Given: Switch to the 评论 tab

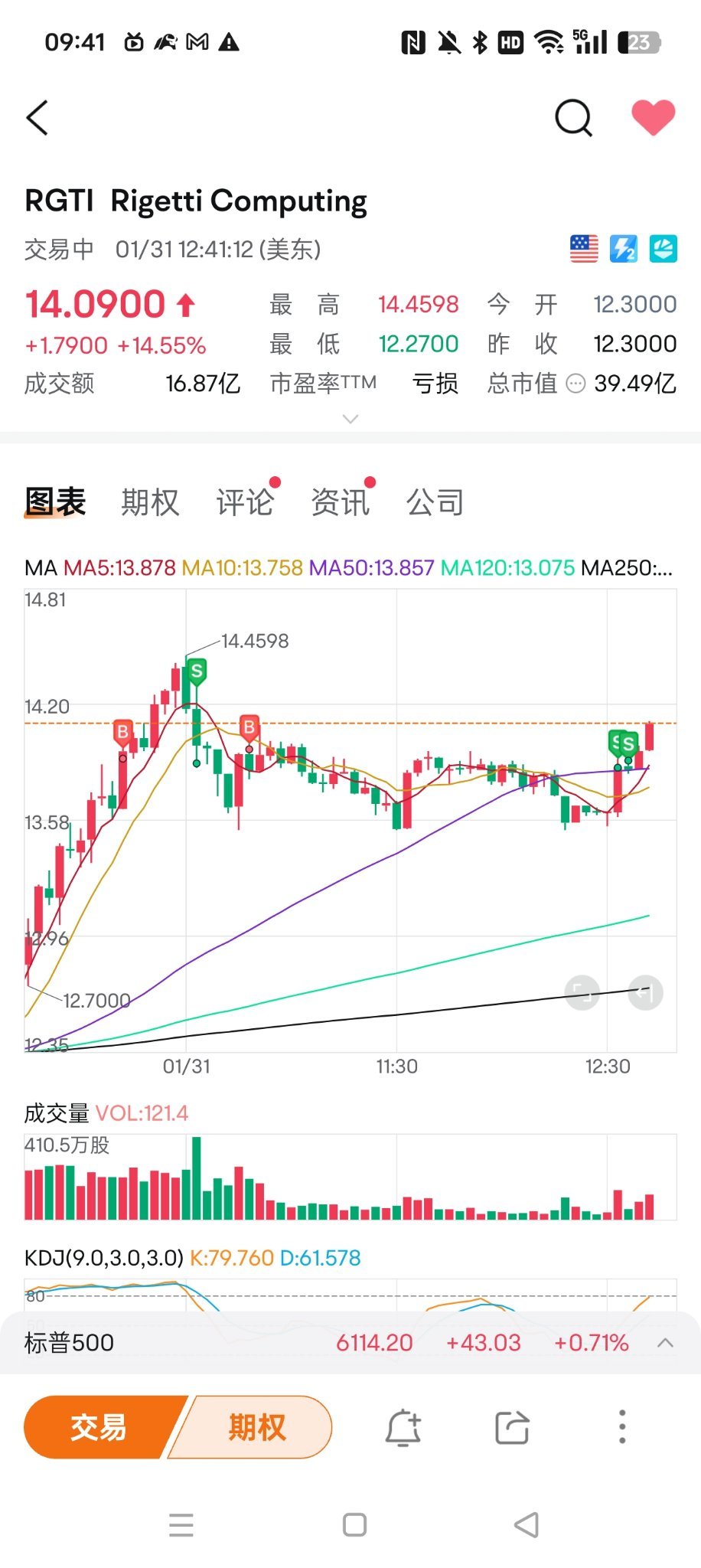Looking at the screenshot, I should [x=245, y=502].
